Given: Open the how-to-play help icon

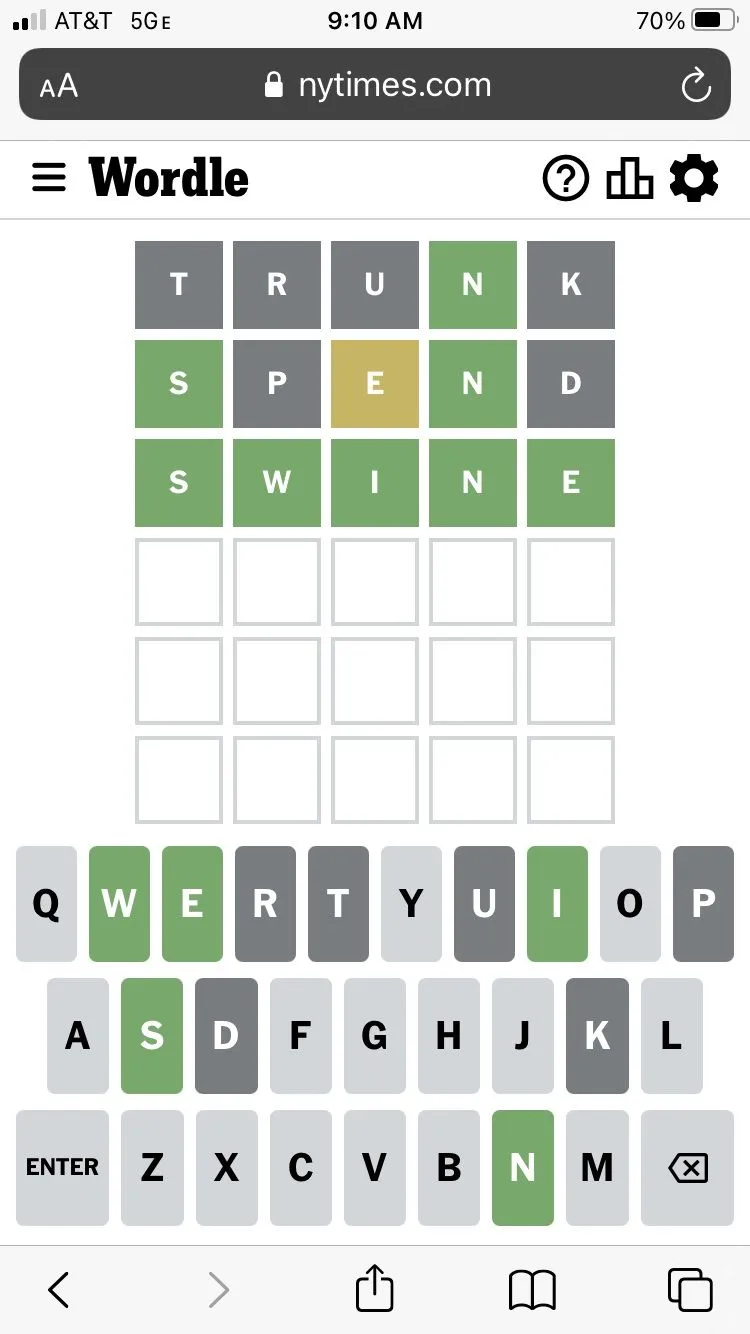Looking at the screenshot, I should 566,179.
